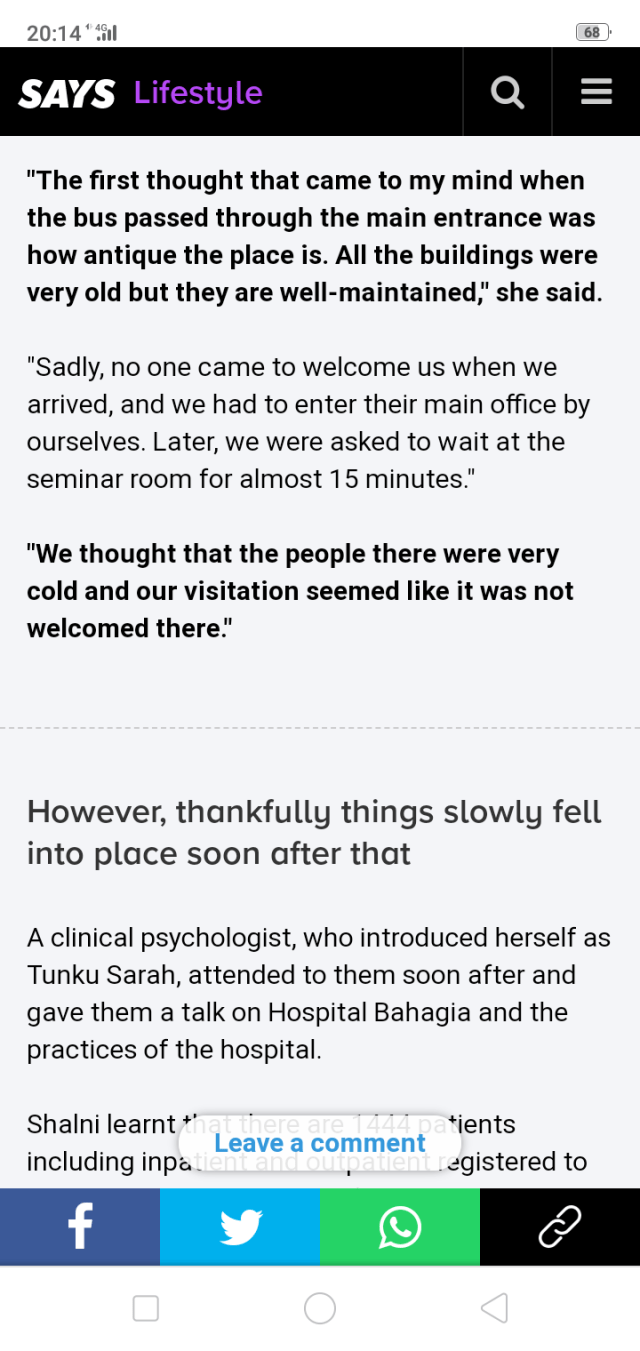The image size is (640, 1351).
Task: Share the article on Facebook
Action: coord(80,1227)
